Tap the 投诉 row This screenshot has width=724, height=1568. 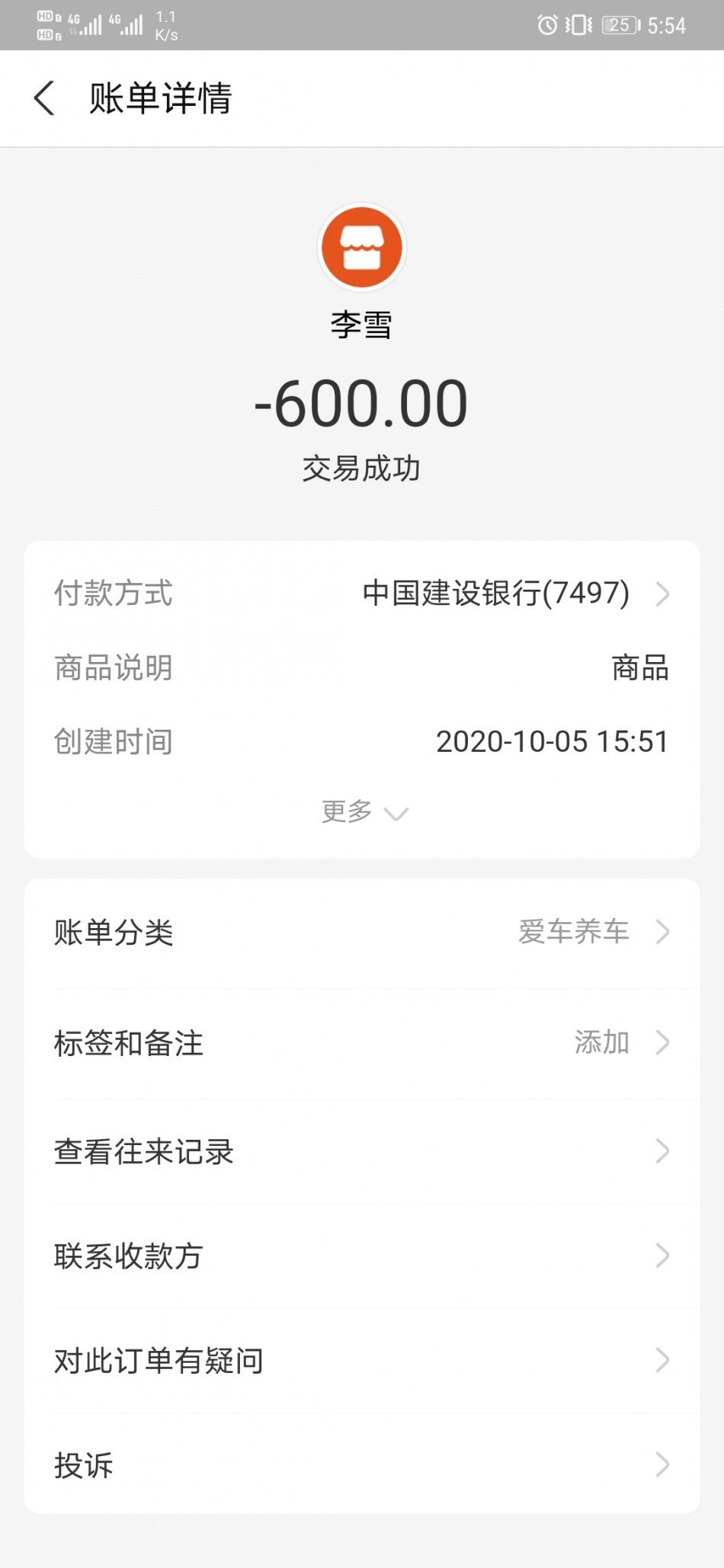pos(362,1464)
